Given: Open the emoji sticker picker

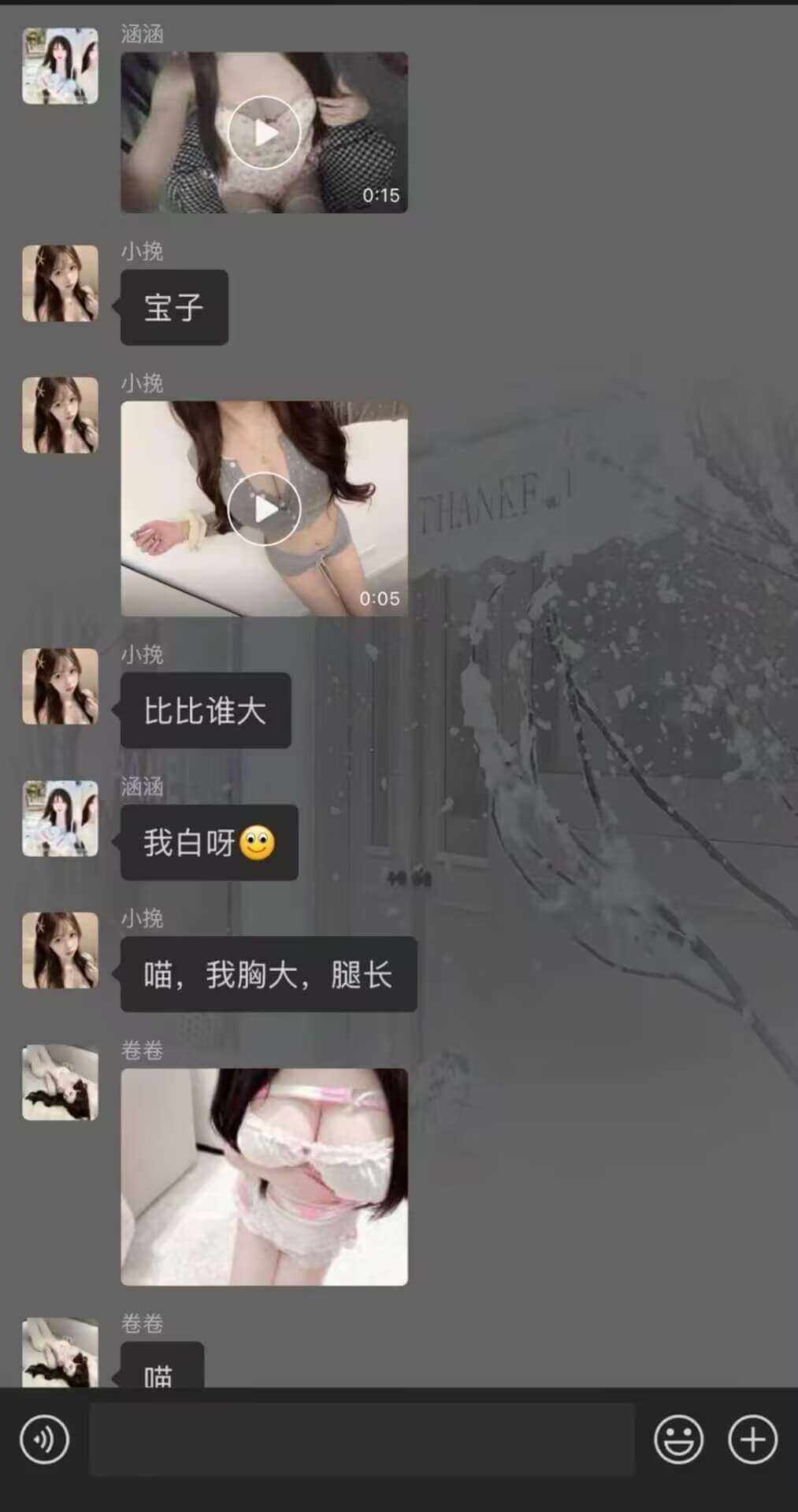Looking at the screenshot, I should pos(678,1440).
